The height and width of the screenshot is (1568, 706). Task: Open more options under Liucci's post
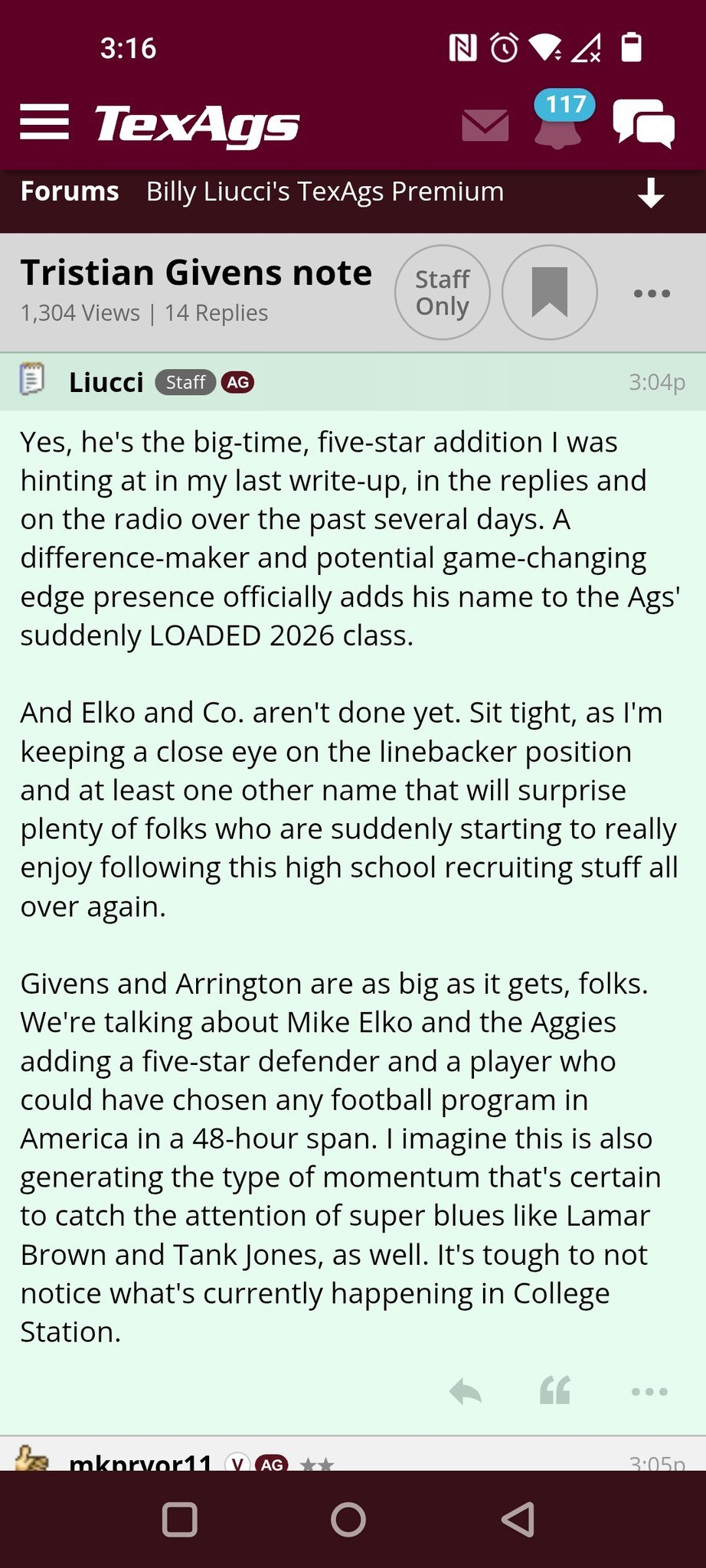coord(650,1391)
